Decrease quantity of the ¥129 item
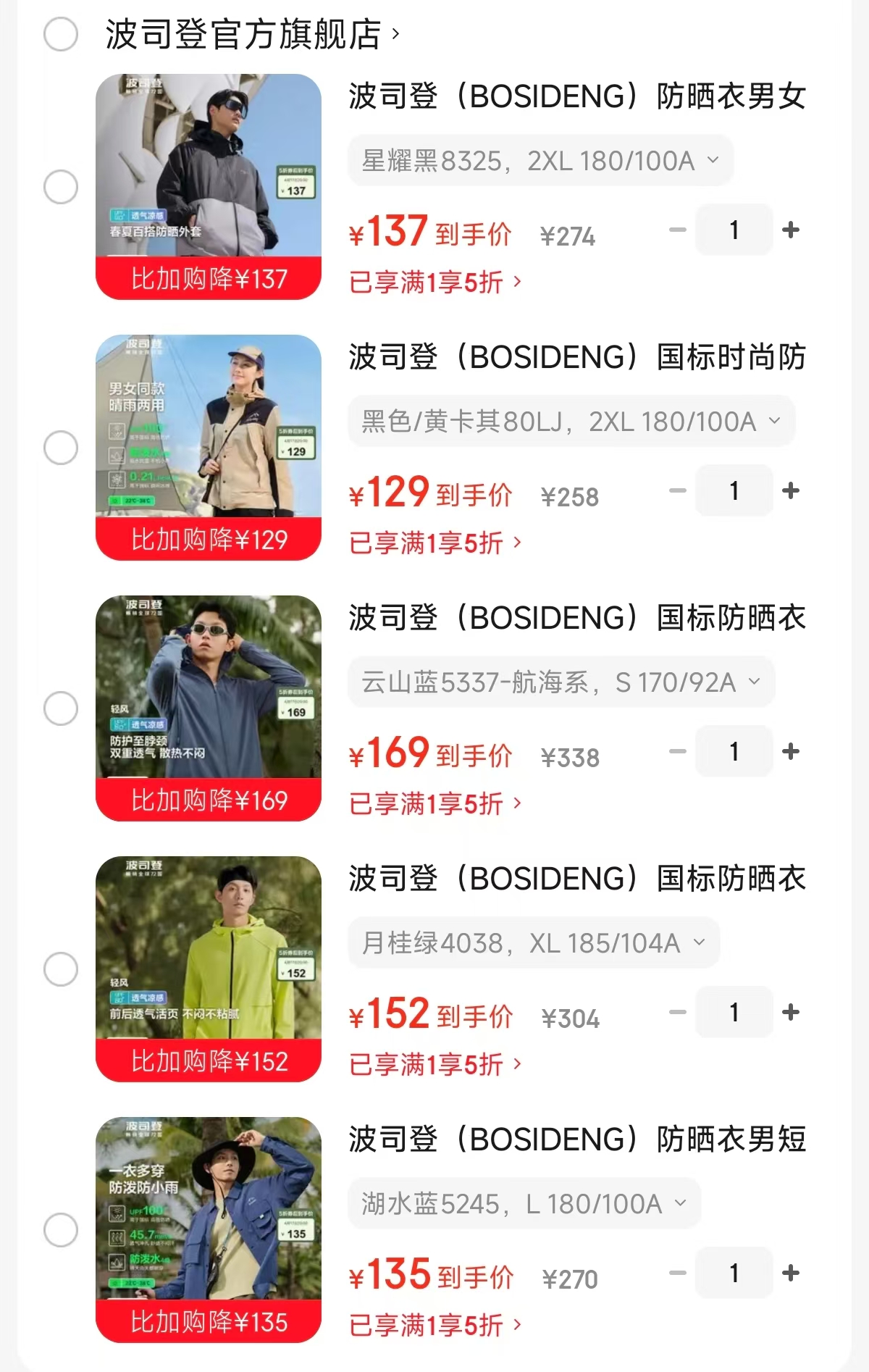 677,491
